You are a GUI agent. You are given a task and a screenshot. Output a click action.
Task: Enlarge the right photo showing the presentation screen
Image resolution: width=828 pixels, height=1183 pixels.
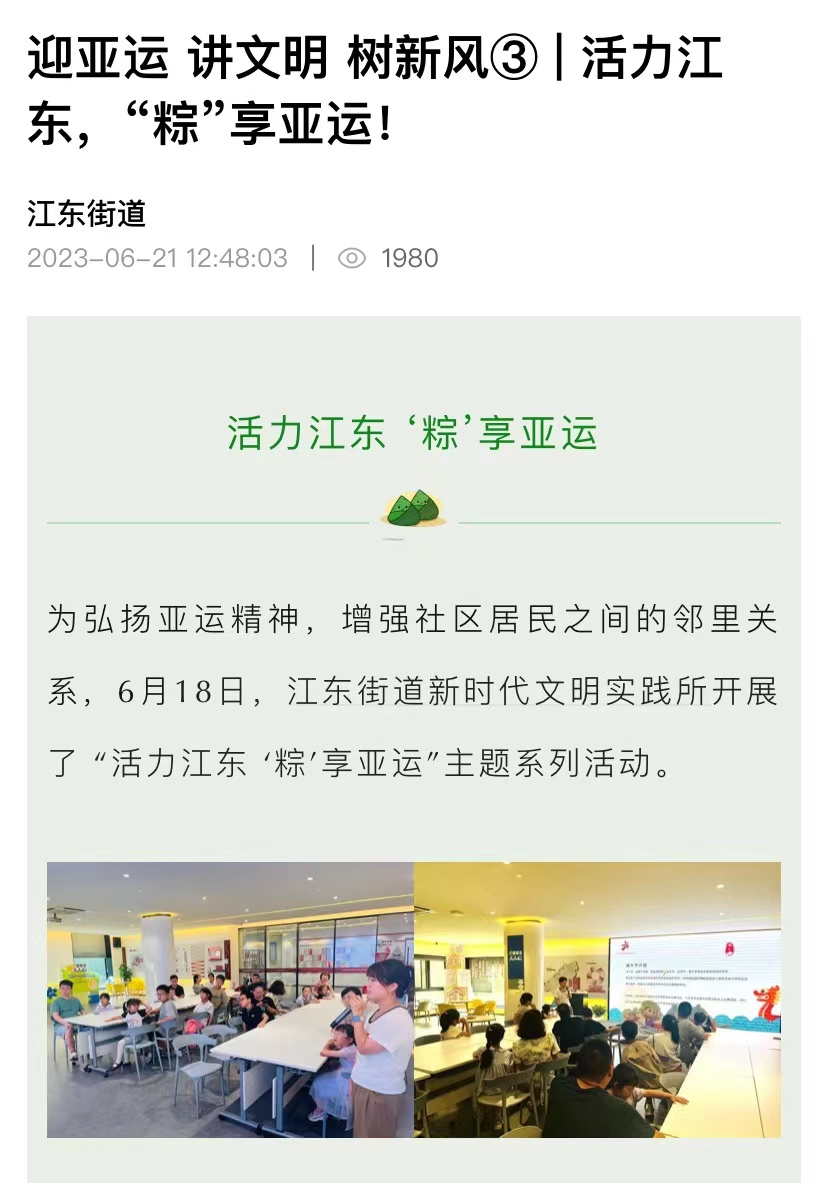597,999
